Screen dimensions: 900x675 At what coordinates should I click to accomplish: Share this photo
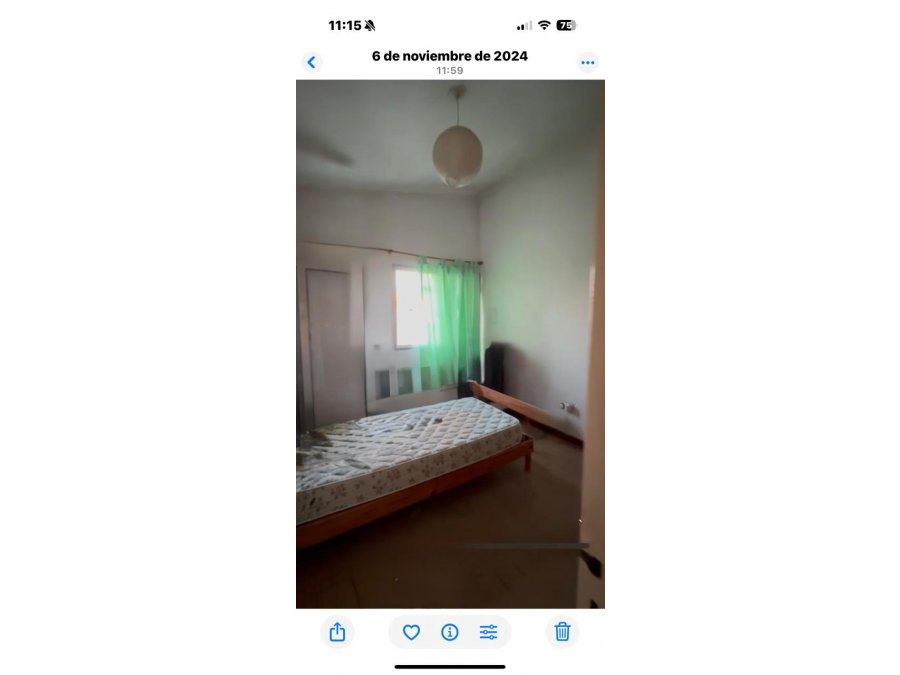point(337,632)
